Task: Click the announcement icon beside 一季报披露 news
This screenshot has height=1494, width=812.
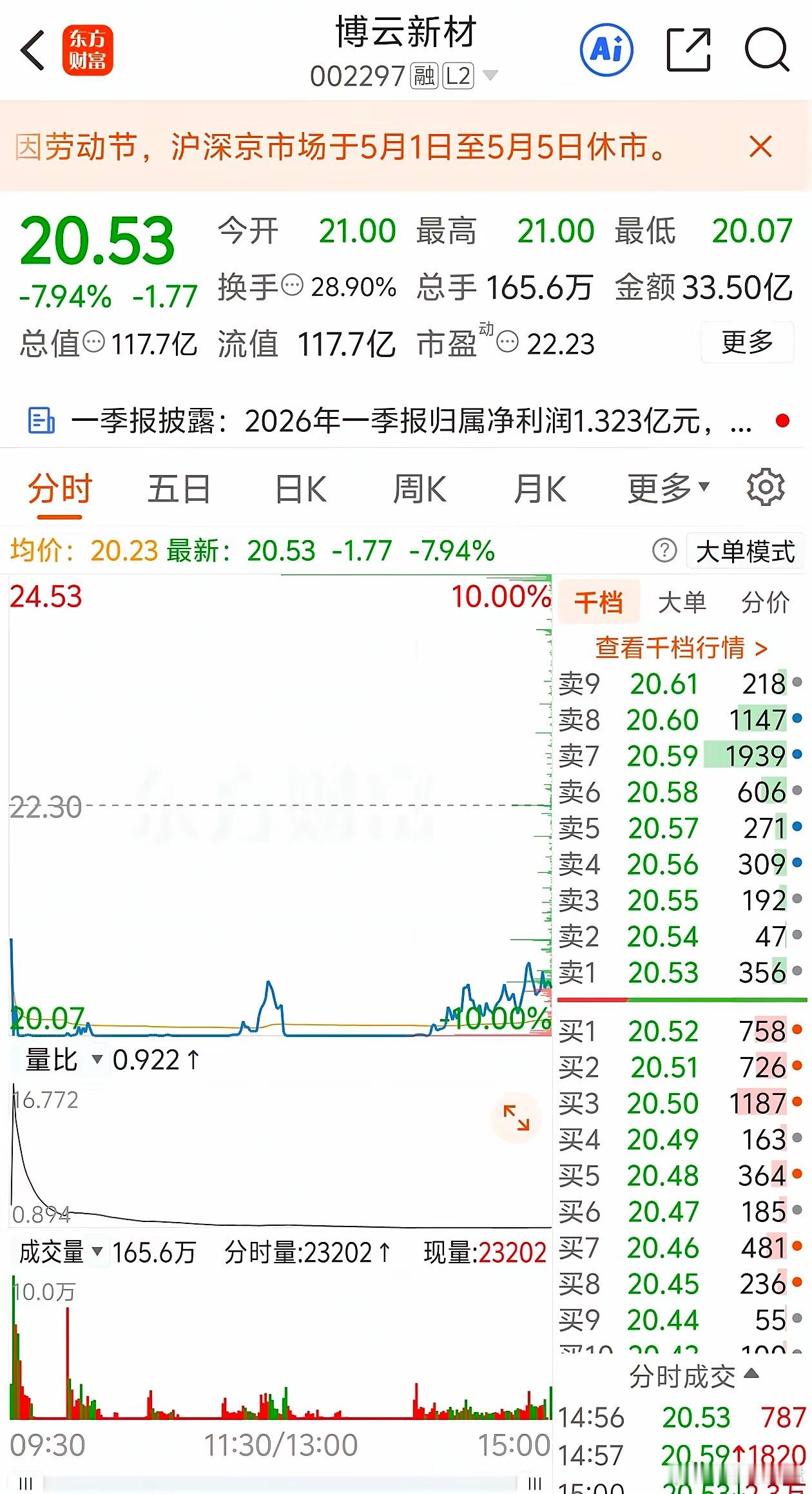Action: pyautogui.click(x=41, y=421)
